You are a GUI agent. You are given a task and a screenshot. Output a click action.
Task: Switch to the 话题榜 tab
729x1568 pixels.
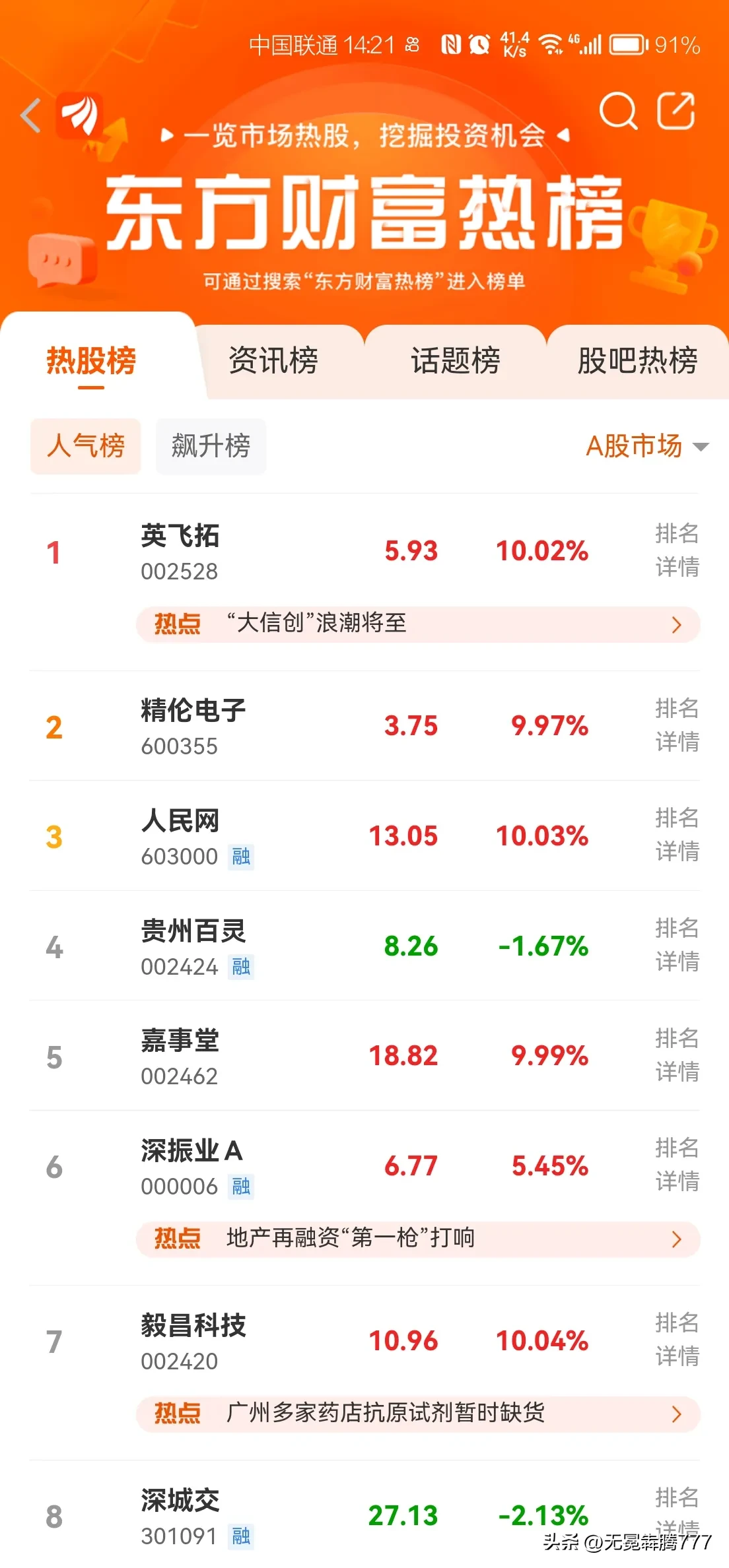[x=456, y=361]
